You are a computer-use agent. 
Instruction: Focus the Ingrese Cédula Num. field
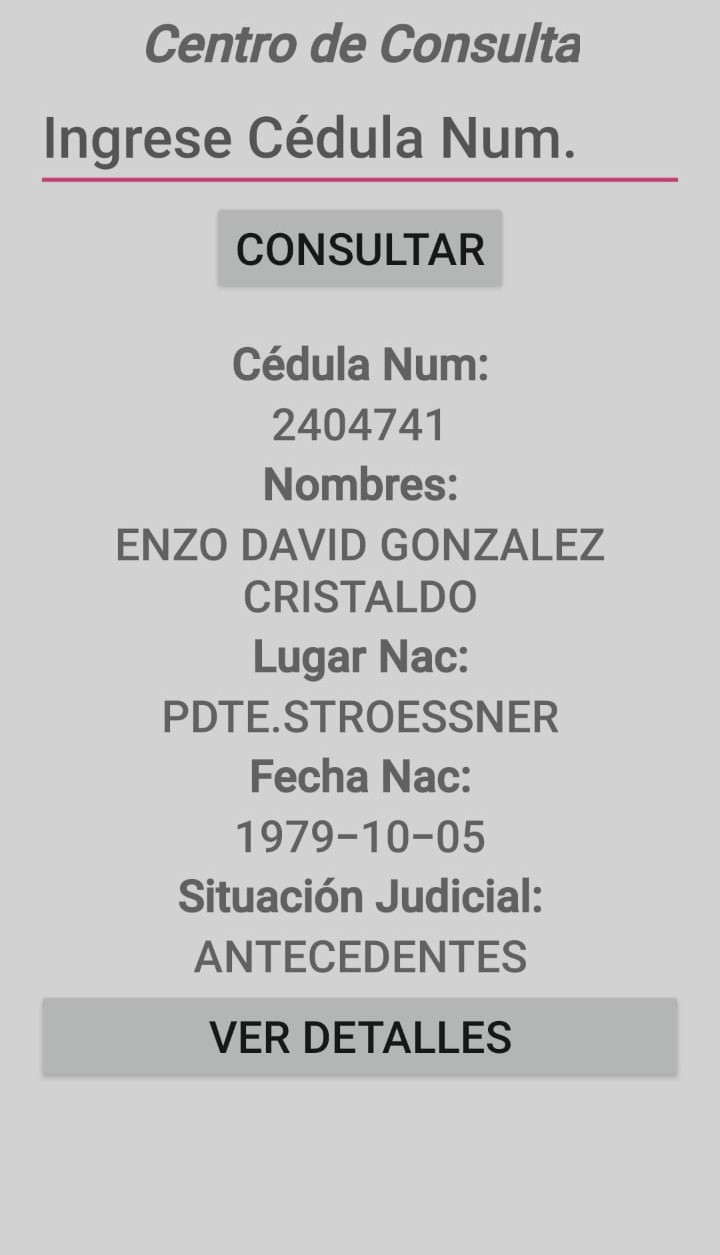(x=360, y=140)
